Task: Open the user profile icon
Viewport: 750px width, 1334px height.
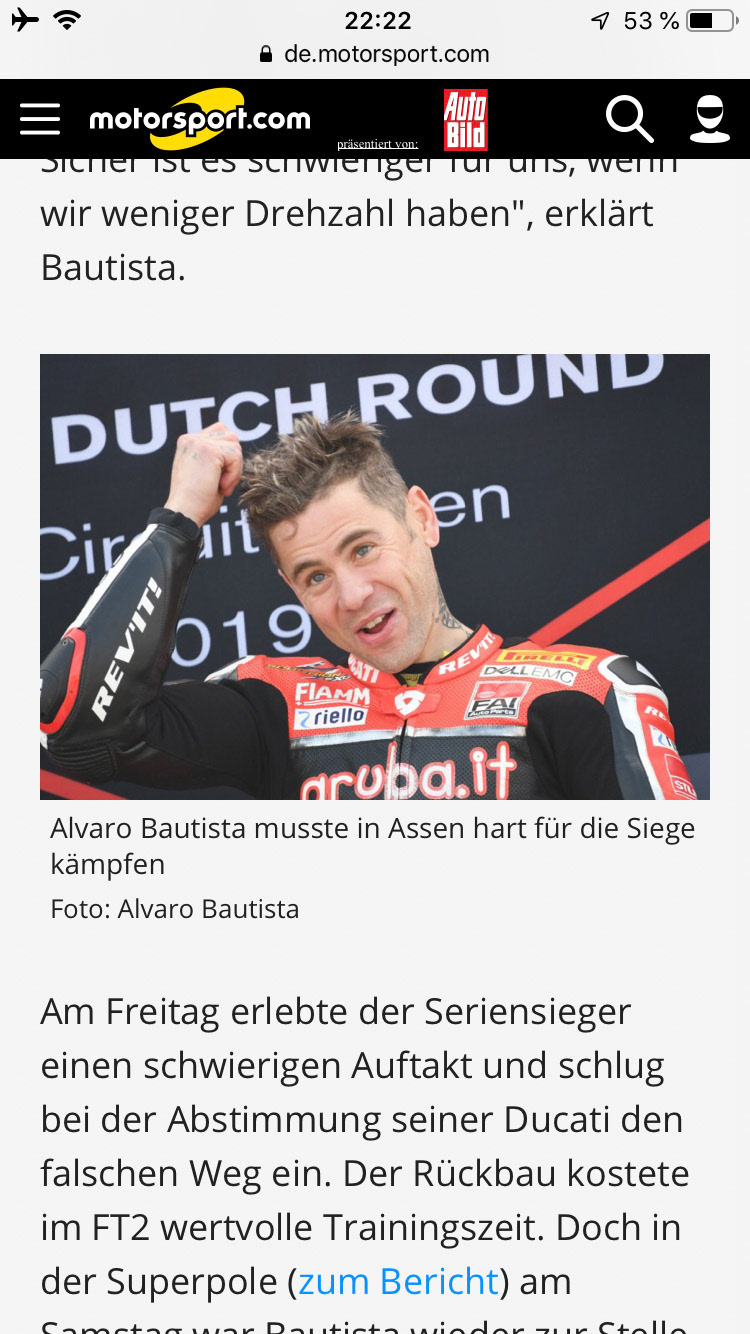Action: [x=709, y=119]
